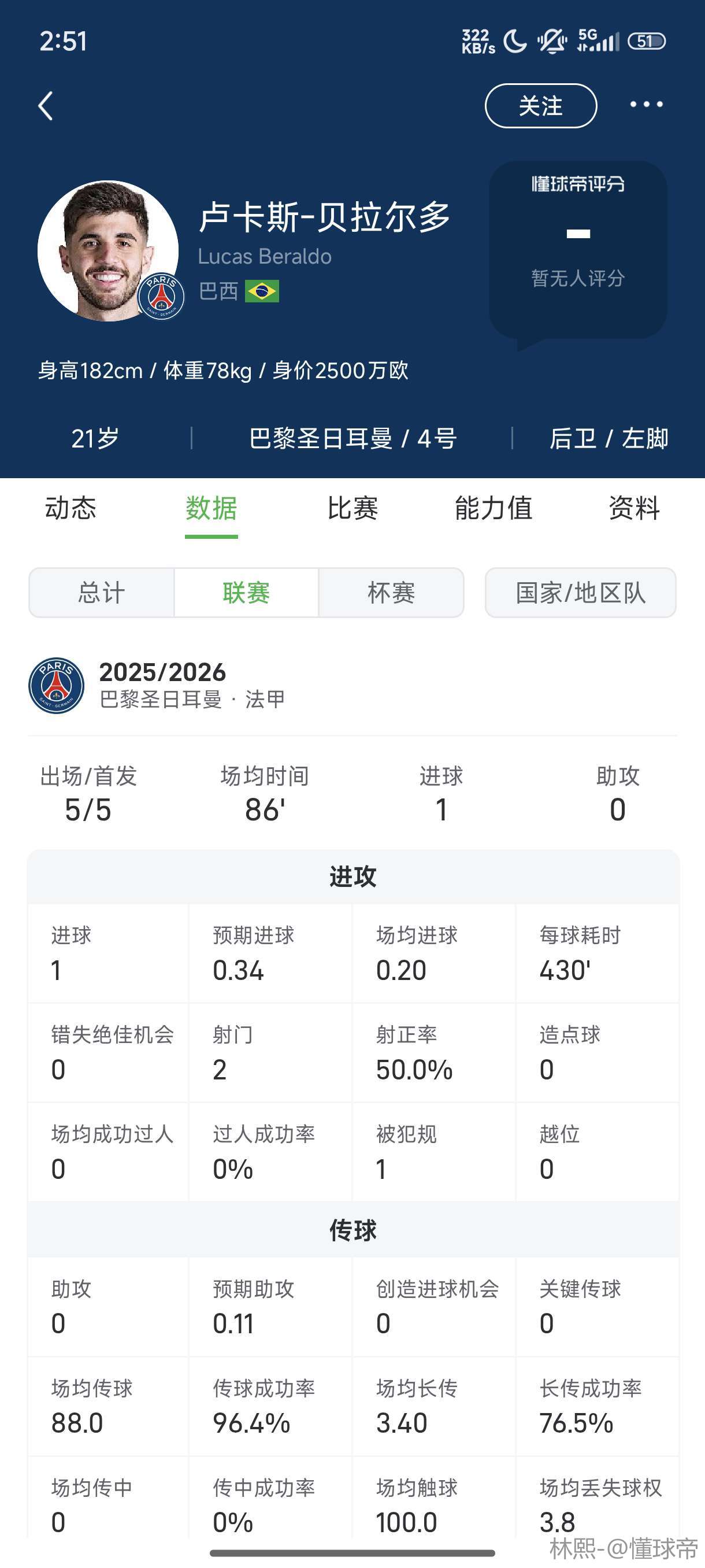
Task: Select the 联赛 league filter
Action: click(246, 593)
